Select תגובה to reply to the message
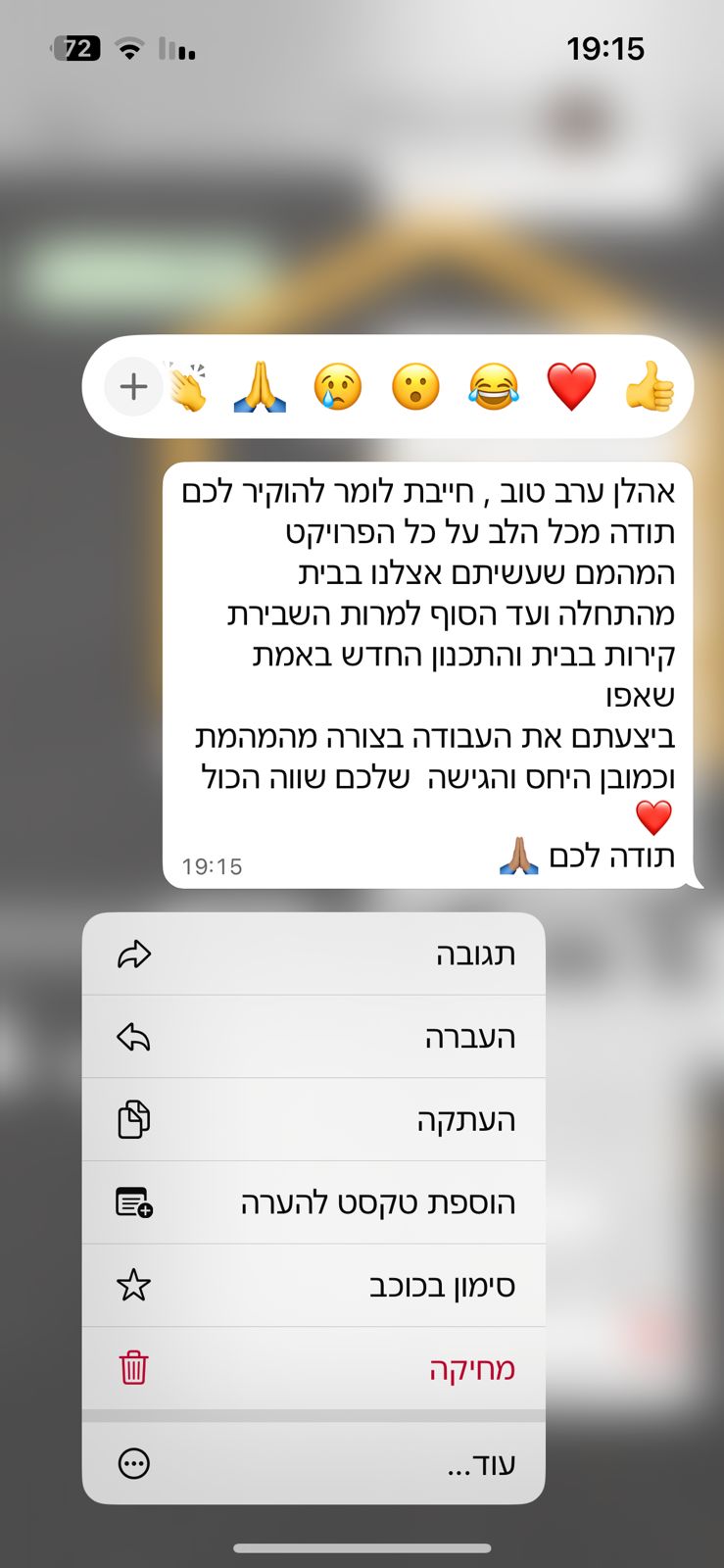Screen dimensions: 724x1568 [314, 955]
